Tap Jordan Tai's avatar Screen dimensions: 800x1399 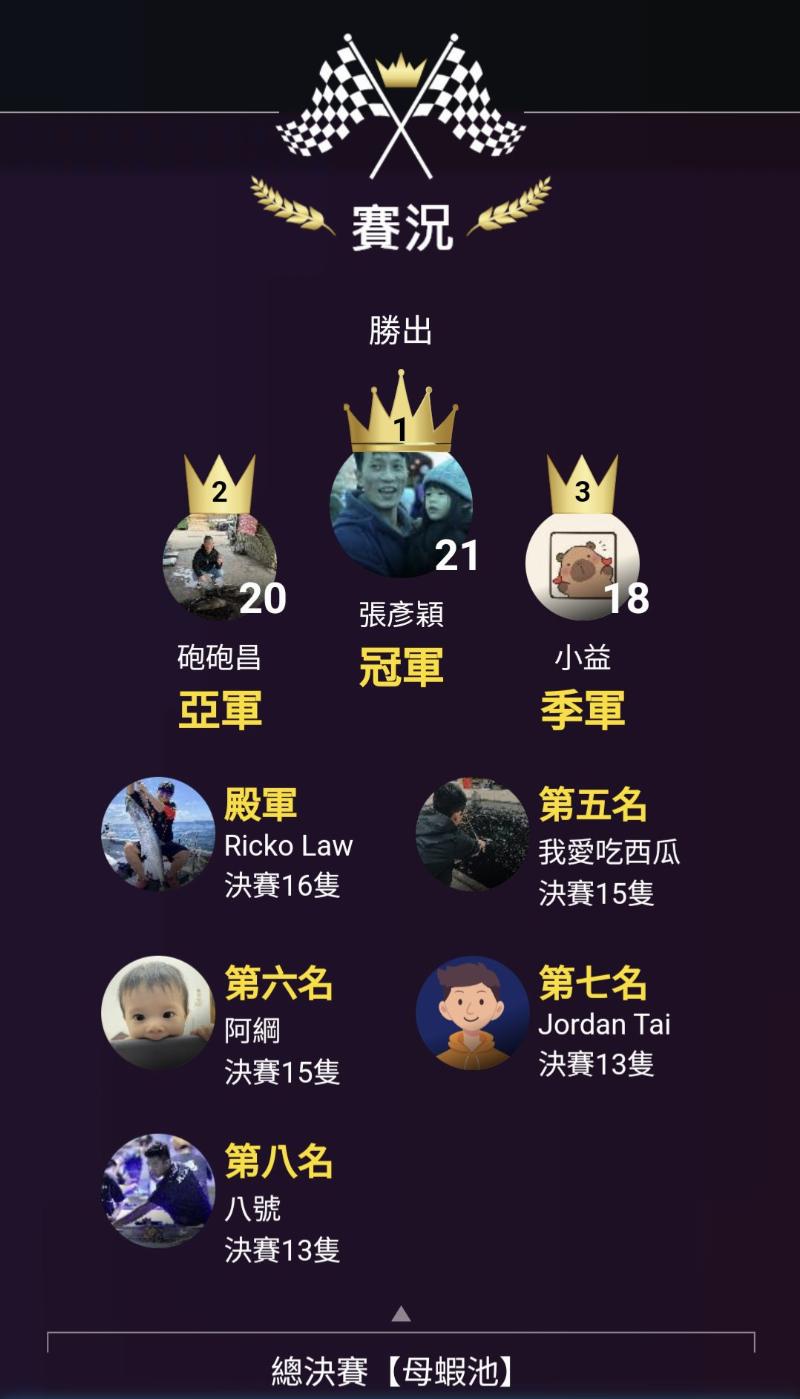(472, 1013)
